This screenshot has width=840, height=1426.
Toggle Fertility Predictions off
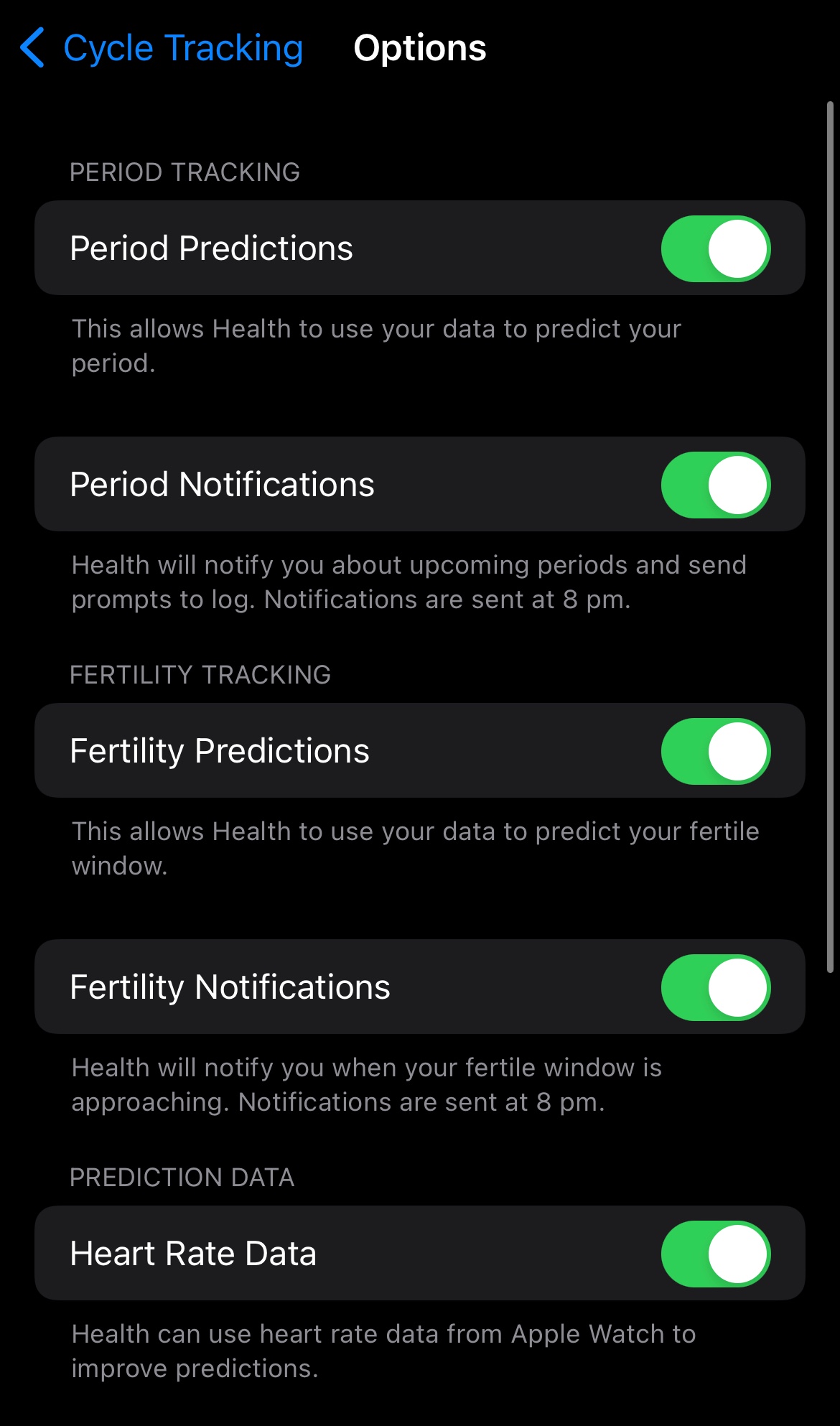click(716, 751)
